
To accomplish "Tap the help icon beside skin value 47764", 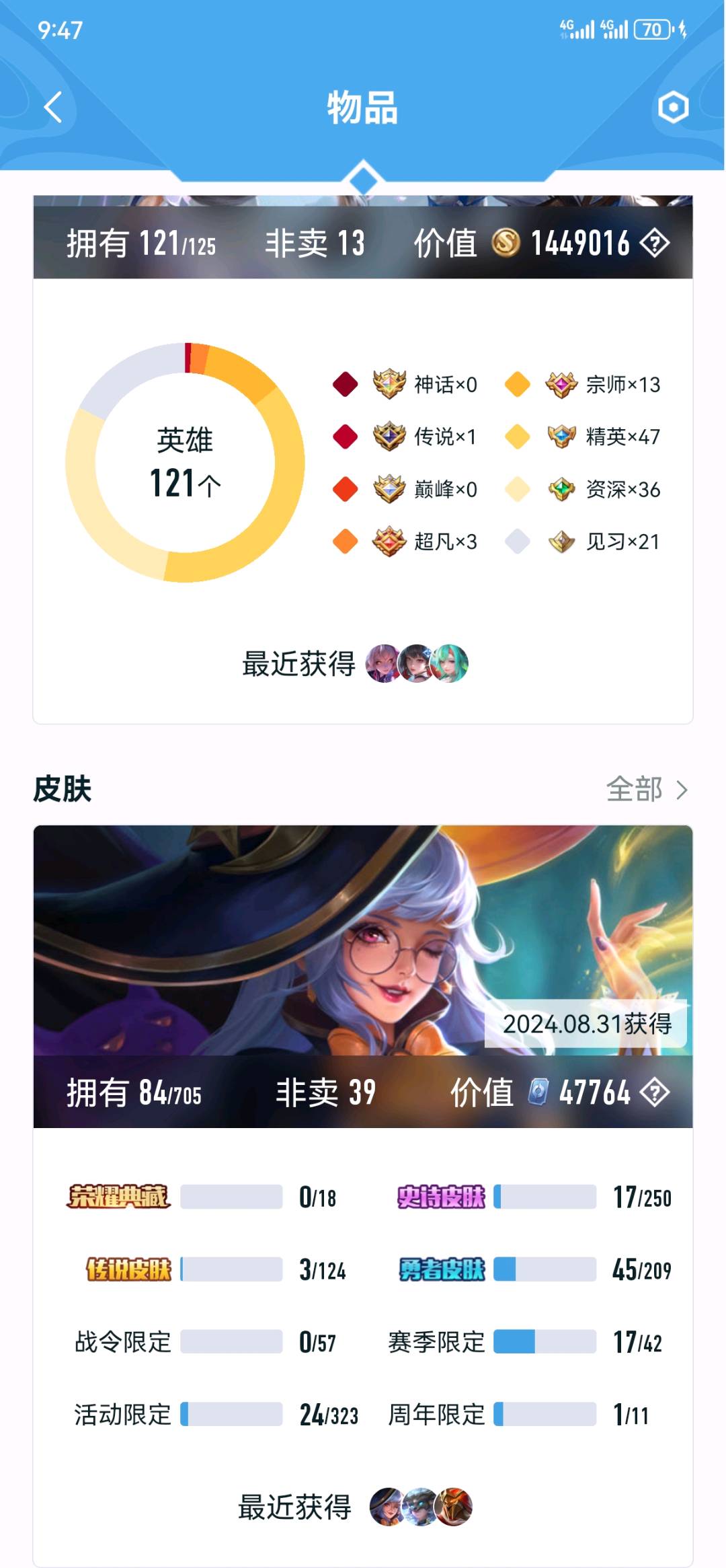I will [654, 1092].
